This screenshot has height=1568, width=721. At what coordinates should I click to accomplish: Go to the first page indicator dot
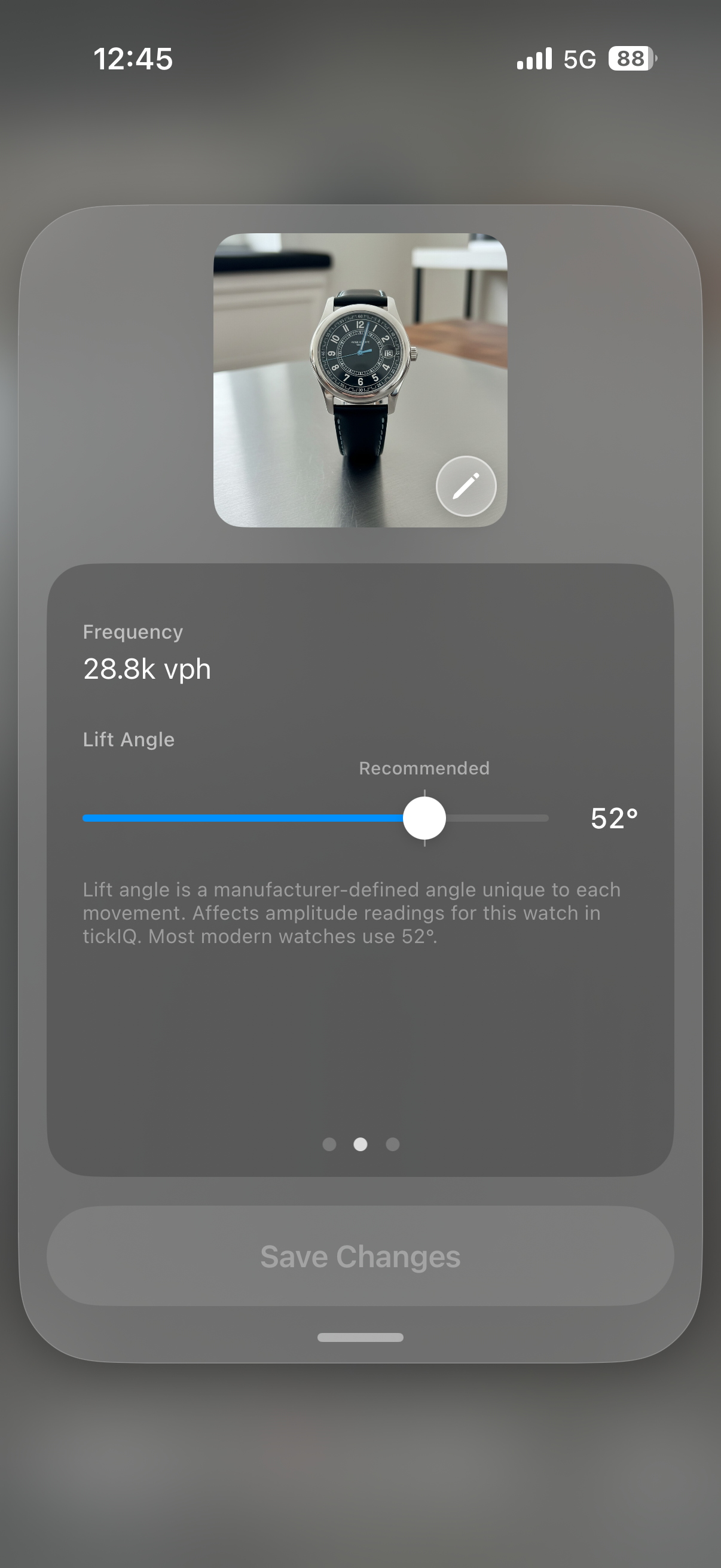pyautogui.click(x=329, y=1144)
